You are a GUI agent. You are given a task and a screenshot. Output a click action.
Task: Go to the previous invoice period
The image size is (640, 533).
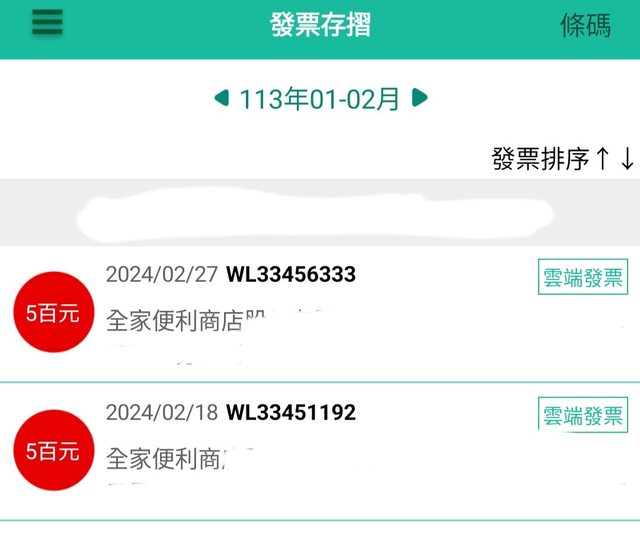point(222,98)
